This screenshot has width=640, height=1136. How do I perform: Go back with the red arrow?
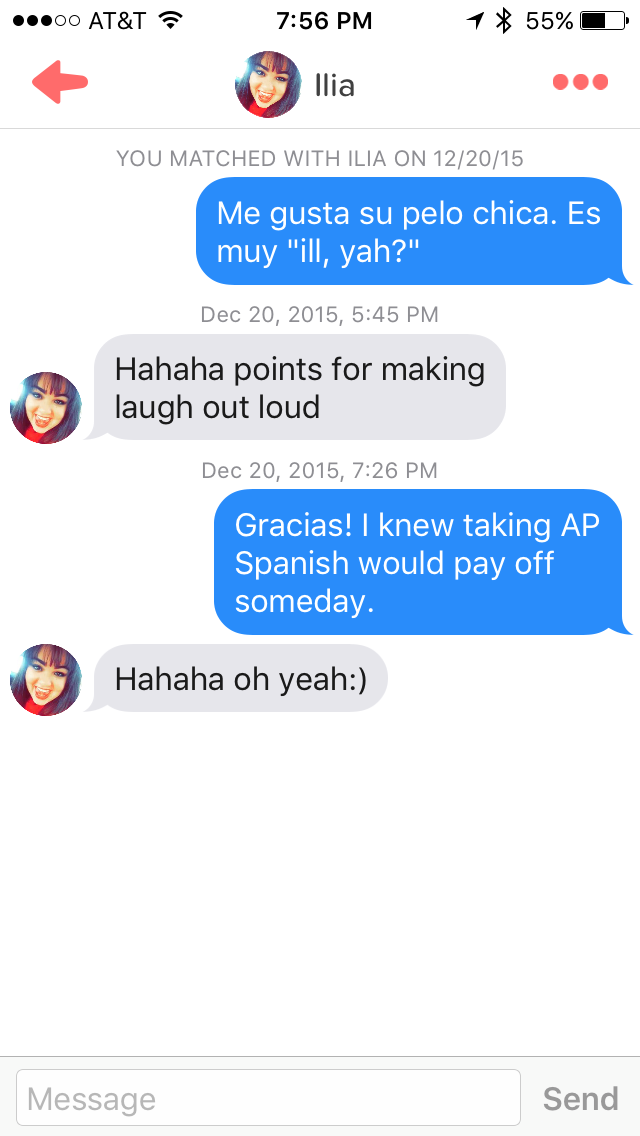(x=60, y=84)
